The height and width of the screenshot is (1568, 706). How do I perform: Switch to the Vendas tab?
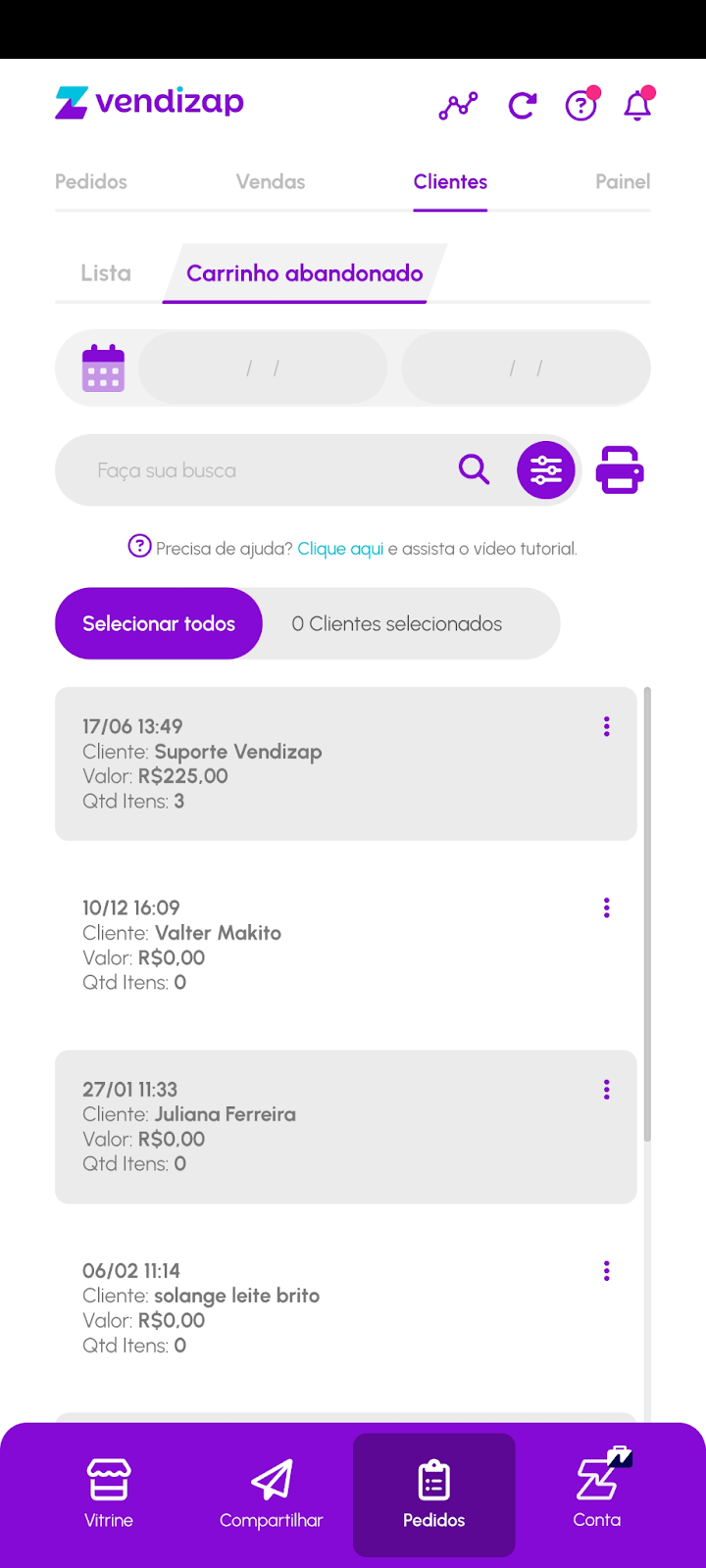coord(271,181)
